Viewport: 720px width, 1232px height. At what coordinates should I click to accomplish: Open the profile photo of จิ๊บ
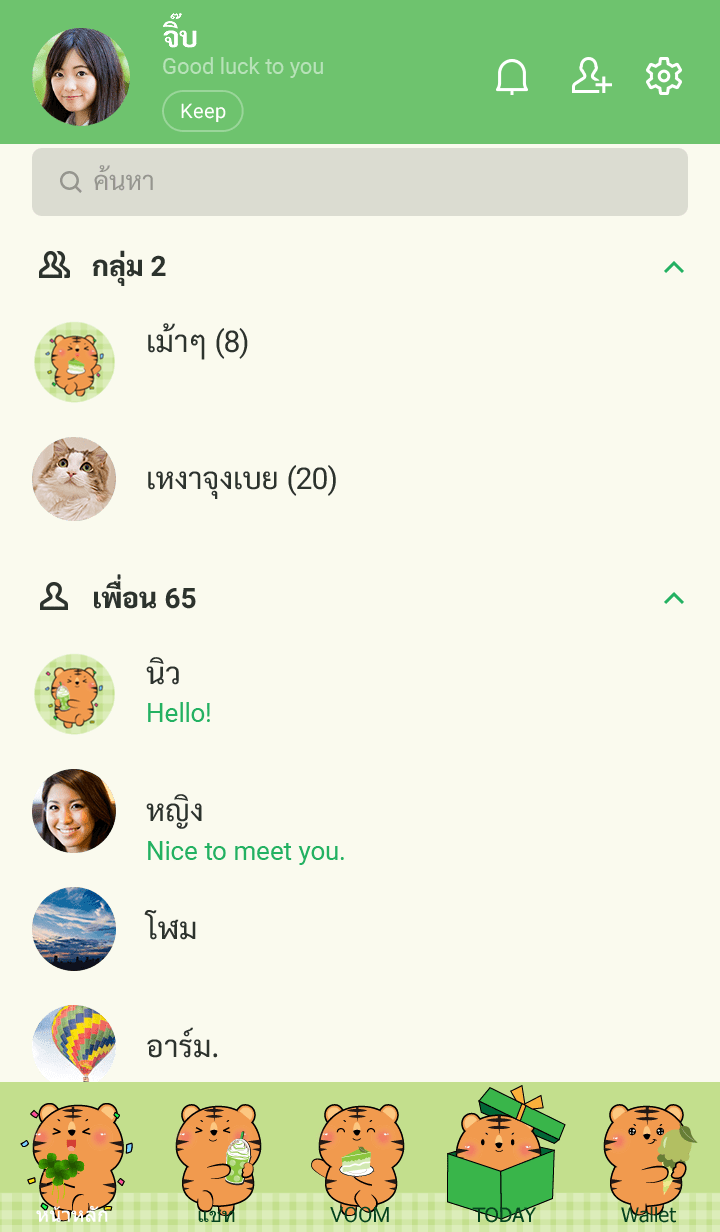[x=81, y=77]
